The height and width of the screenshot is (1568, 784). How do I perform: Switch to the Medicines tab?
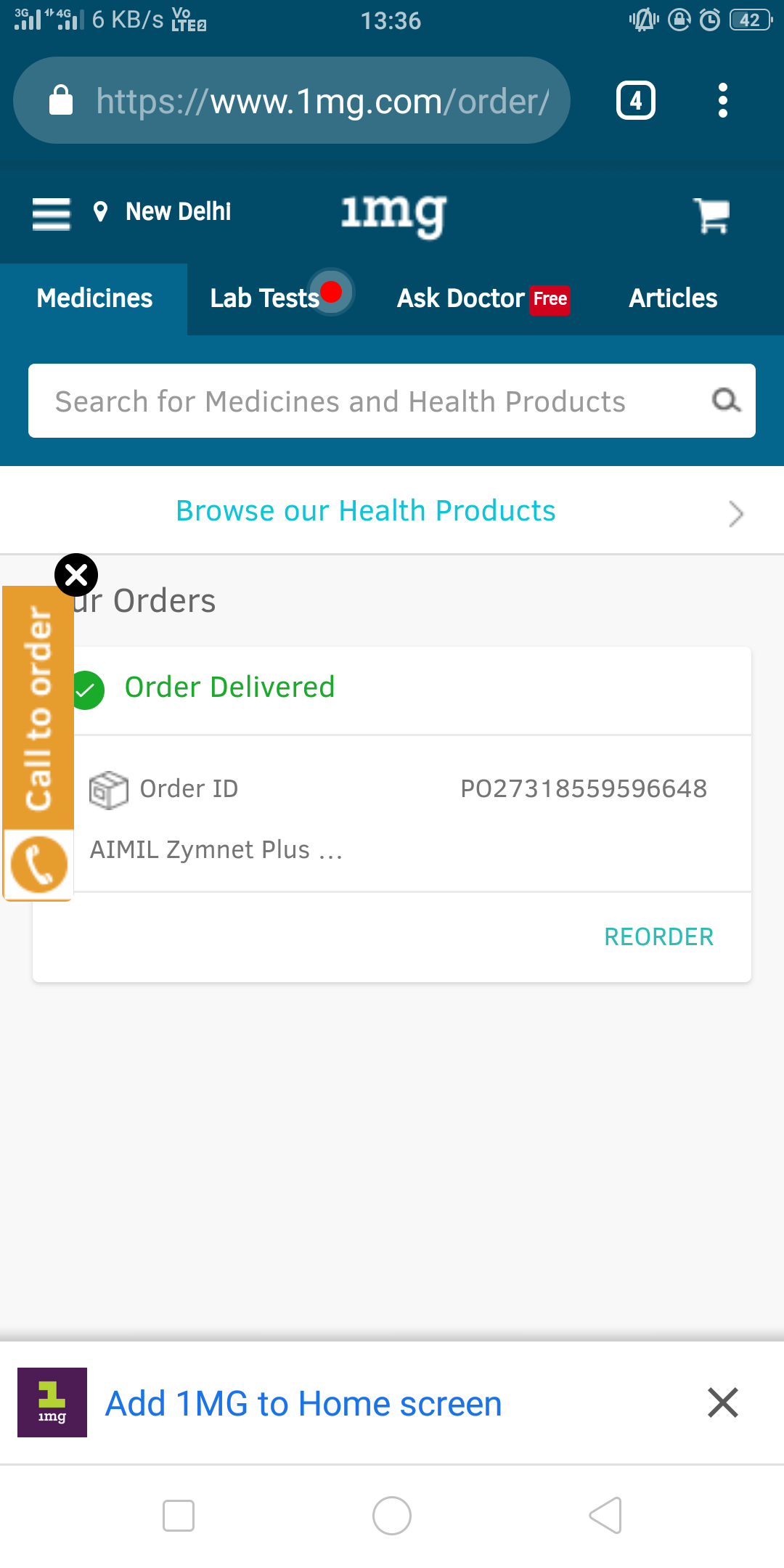94,298
